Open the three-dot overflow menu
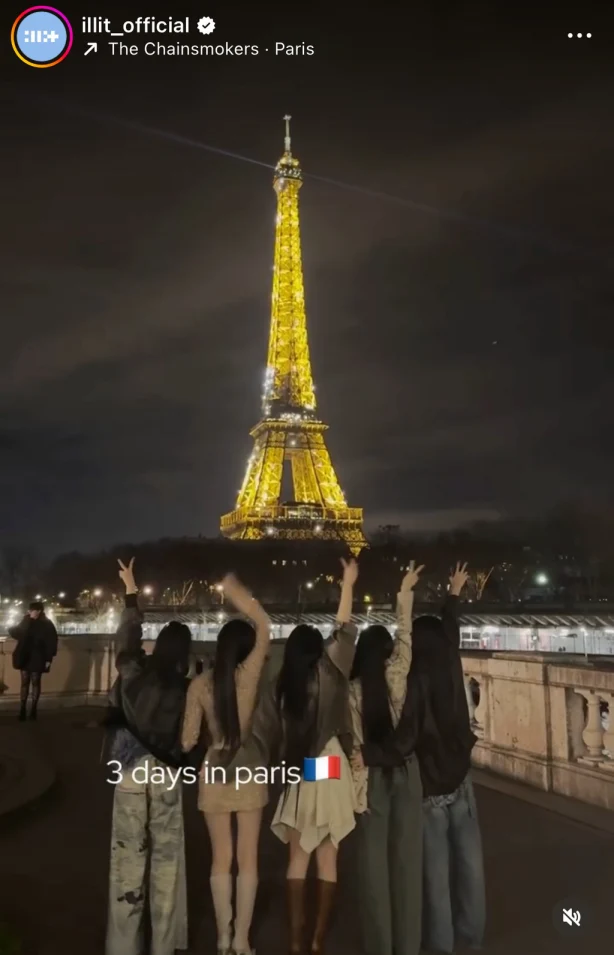This screenshot has width=614, height=955. point(579,35)
